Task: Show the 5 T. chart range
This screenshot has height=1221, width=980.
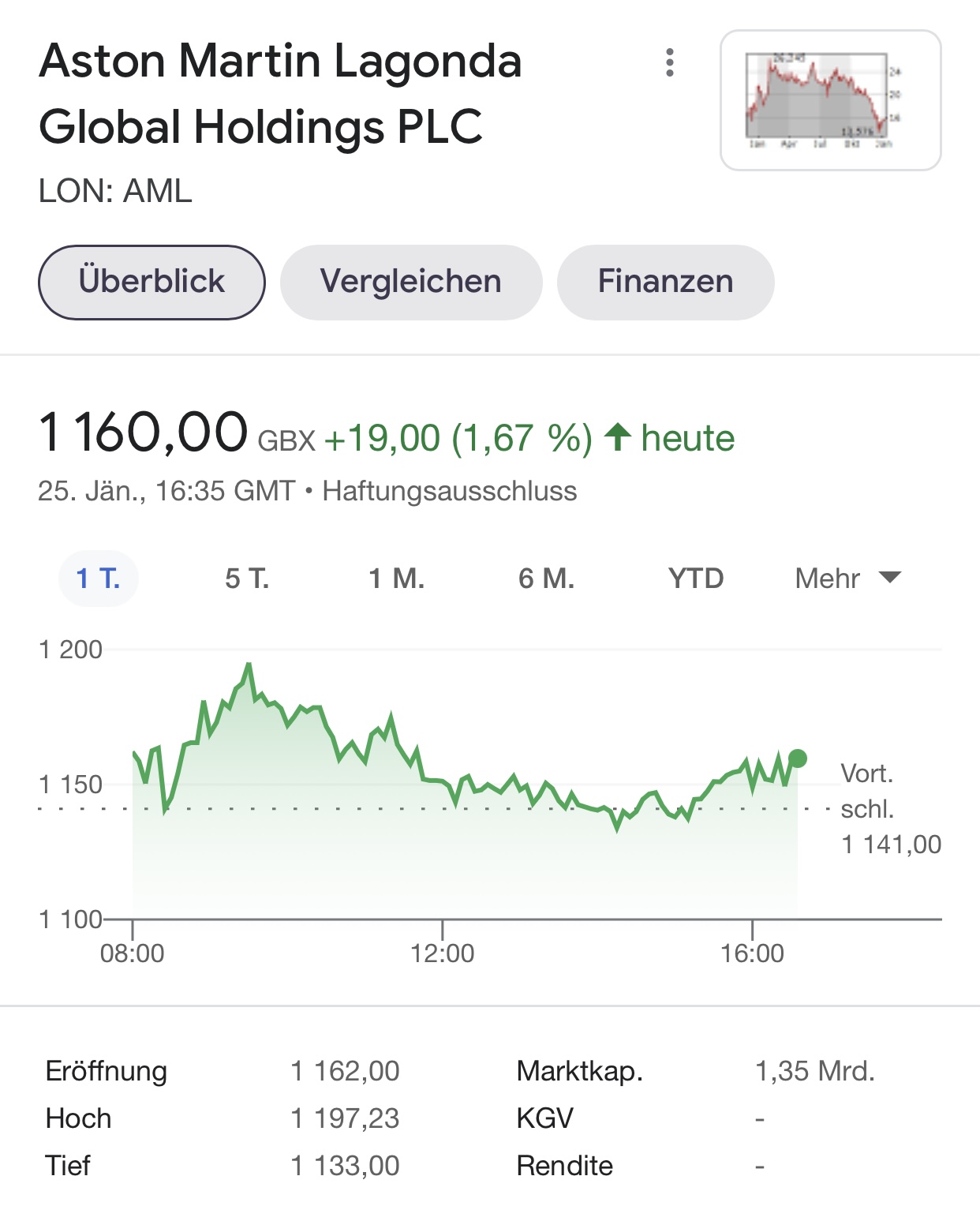Action: tap(247, 579)
